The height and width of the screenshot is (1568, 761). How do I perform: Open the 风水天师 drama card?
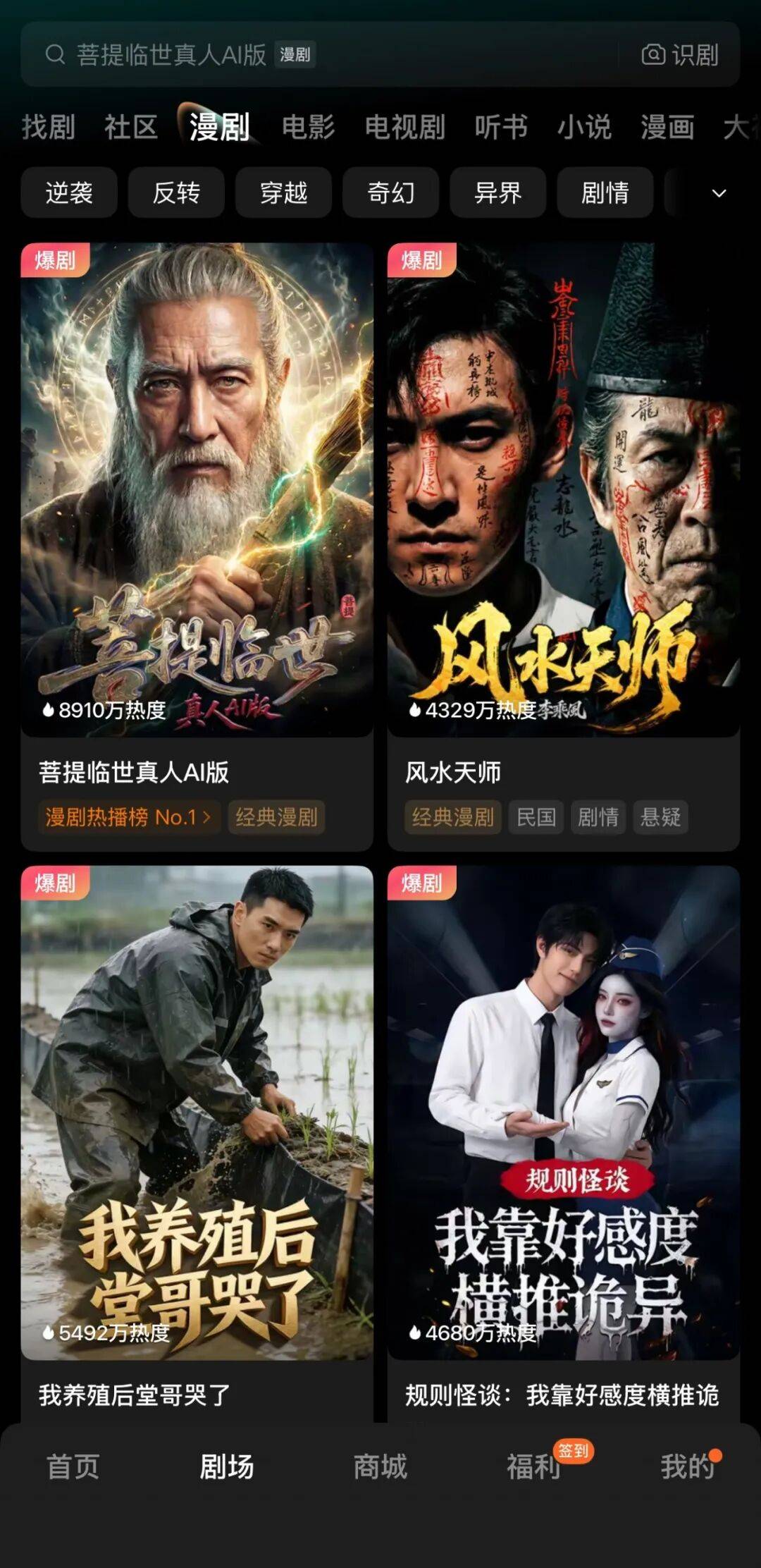(563, 490)
